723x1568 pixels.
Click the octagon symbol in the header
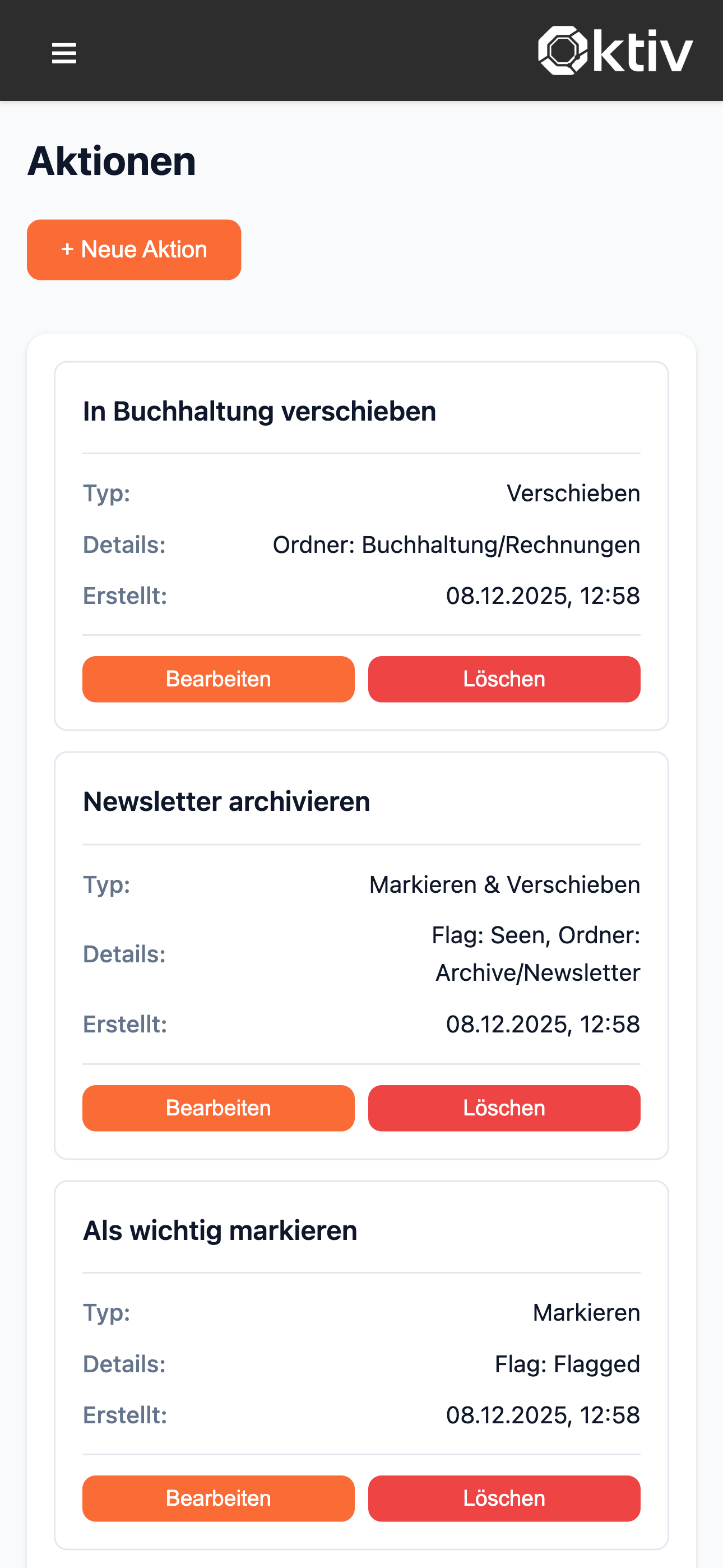click(x=563, y=50)
